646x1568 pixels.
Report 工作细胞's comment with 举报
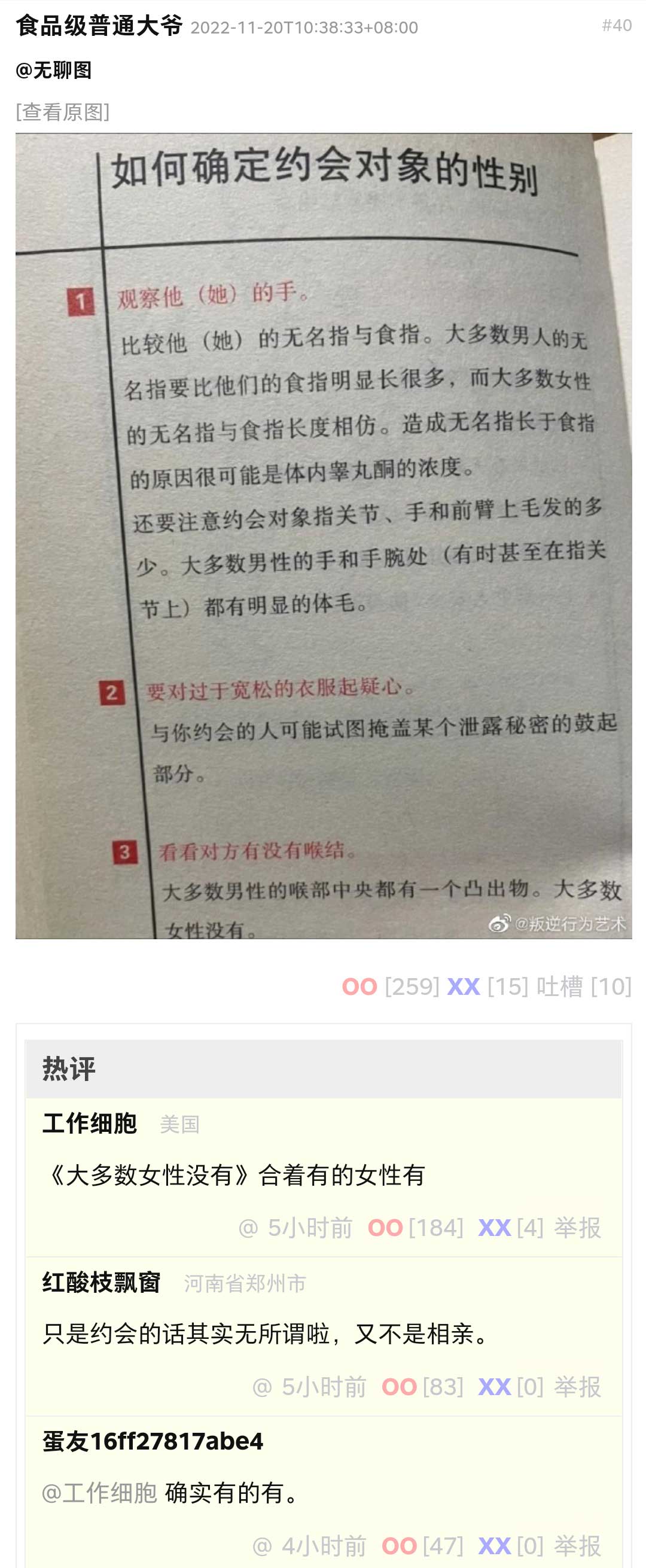577,1228
